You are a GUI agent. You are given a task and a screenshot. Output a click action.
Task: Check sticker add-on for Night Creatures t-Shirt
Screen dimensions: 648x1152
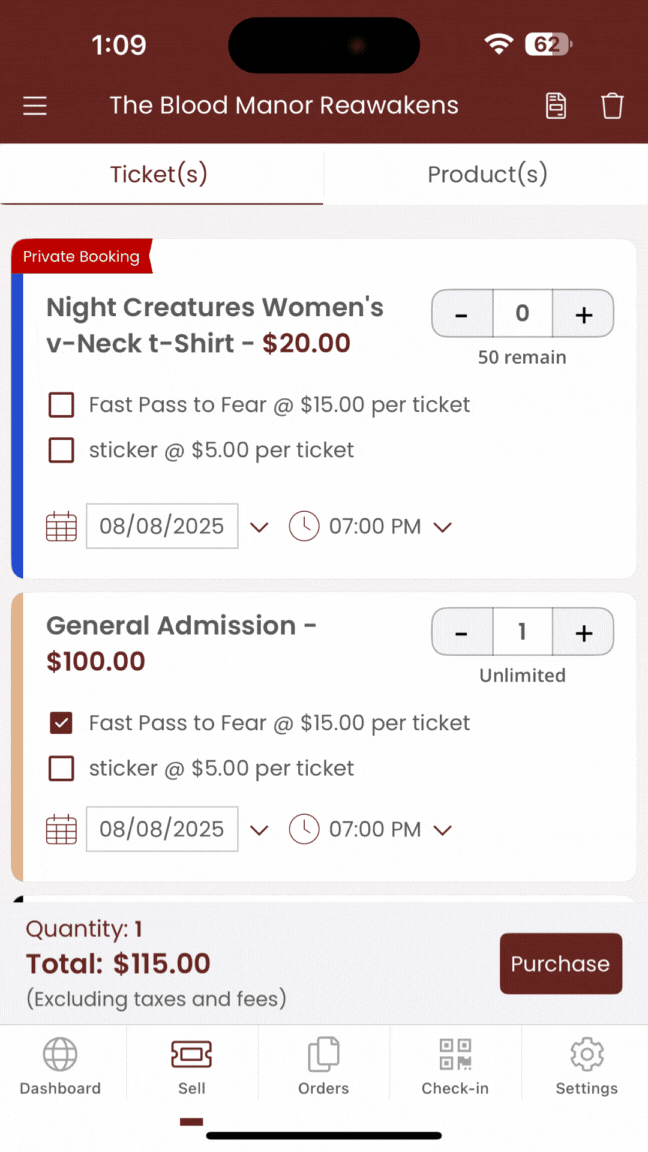pos(61,450)
